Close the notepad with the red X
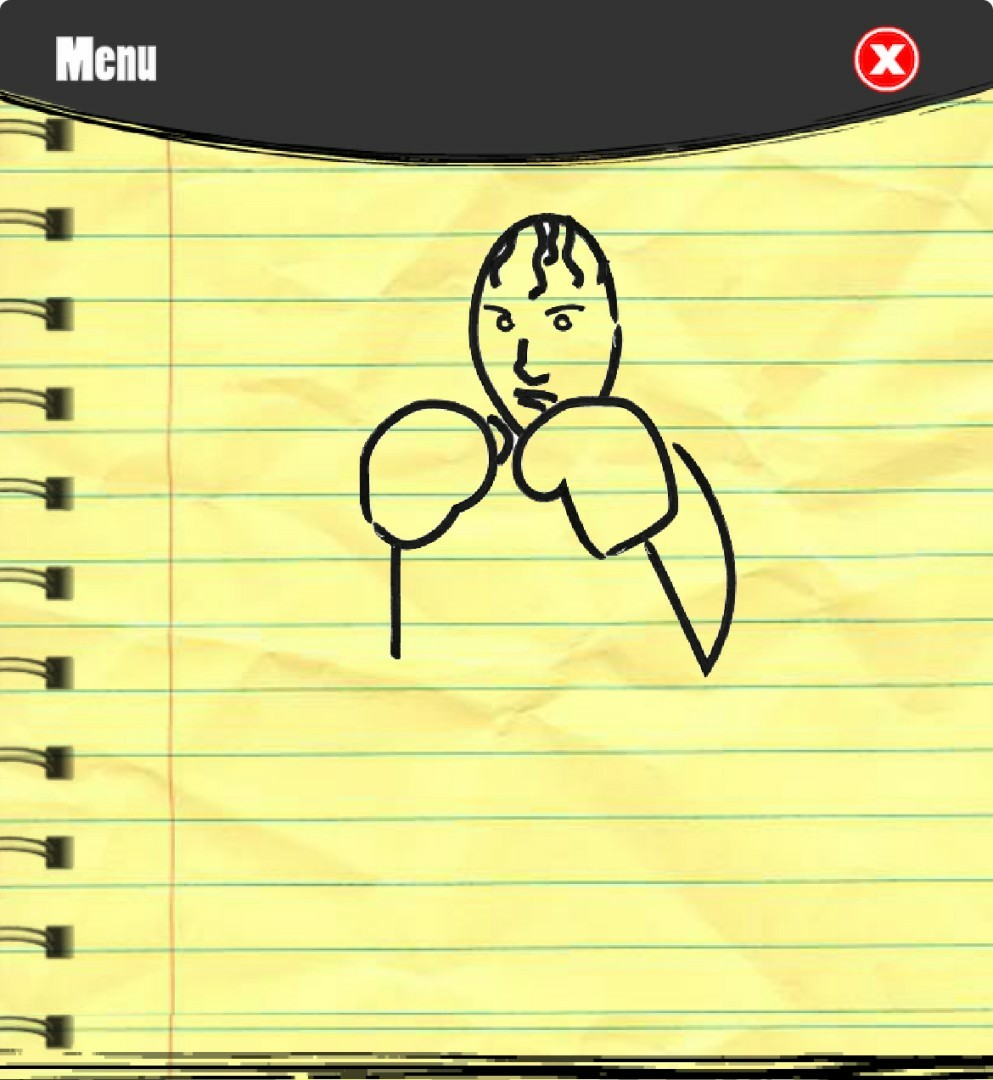Screen dimensions: 993x1080 [886, 60]
